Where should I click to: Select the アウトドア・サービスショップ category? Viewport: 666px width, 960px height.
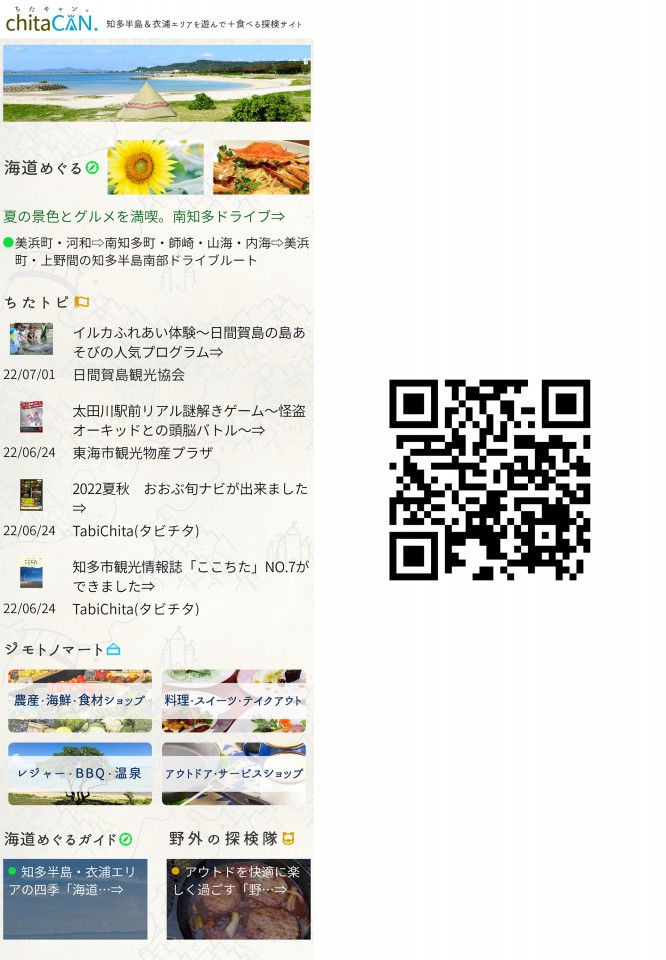[234, 773]
